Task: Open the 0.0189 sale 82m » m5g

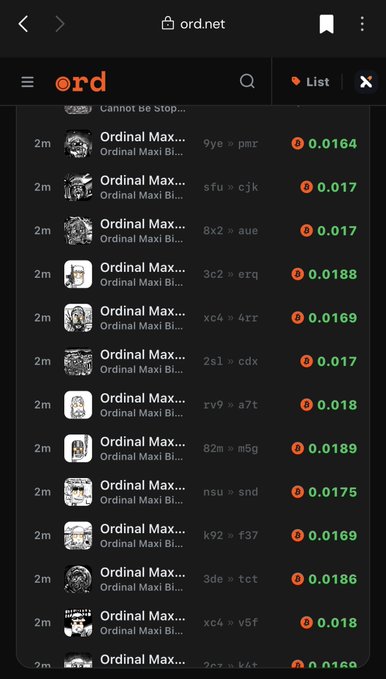Action: click(193, 448)
